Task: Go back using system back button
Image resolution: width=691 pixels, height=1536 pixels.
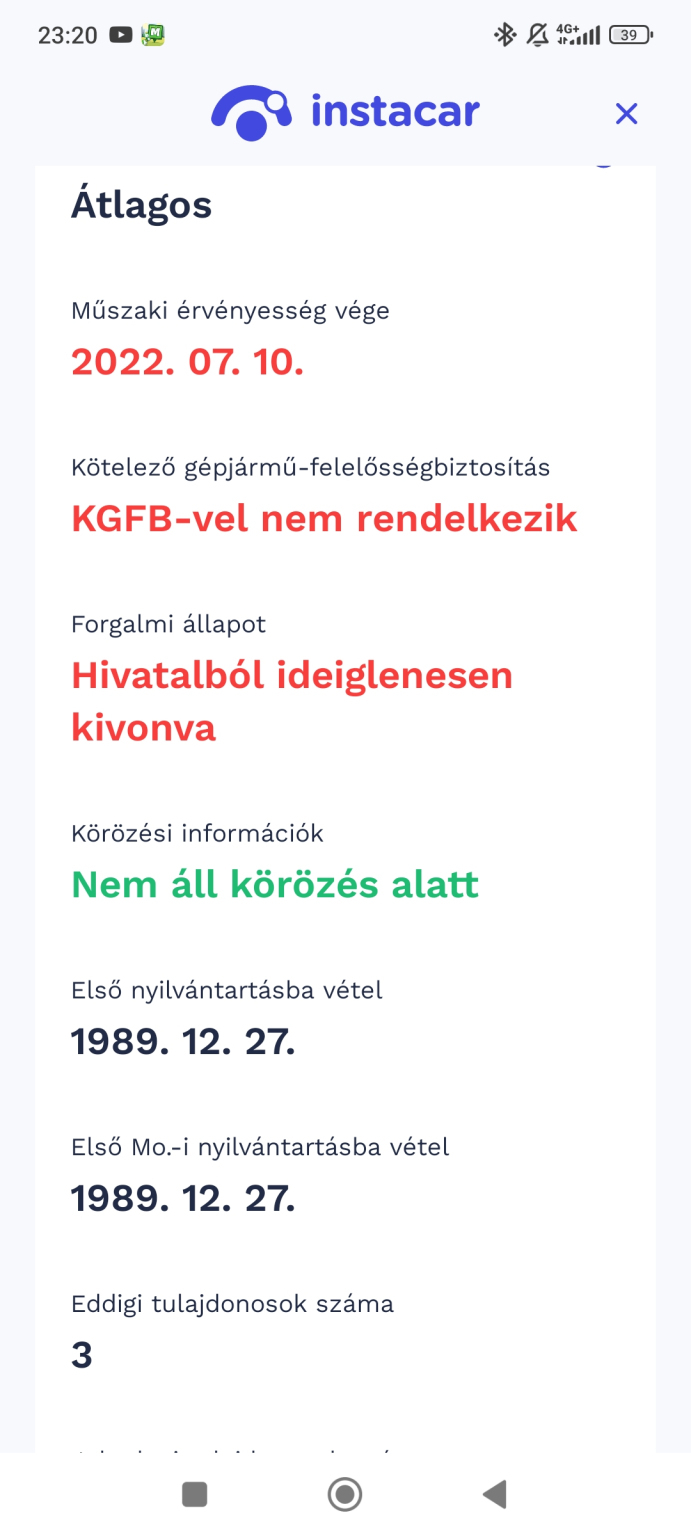Action: pyautogui.click(x=495, y=1494)
